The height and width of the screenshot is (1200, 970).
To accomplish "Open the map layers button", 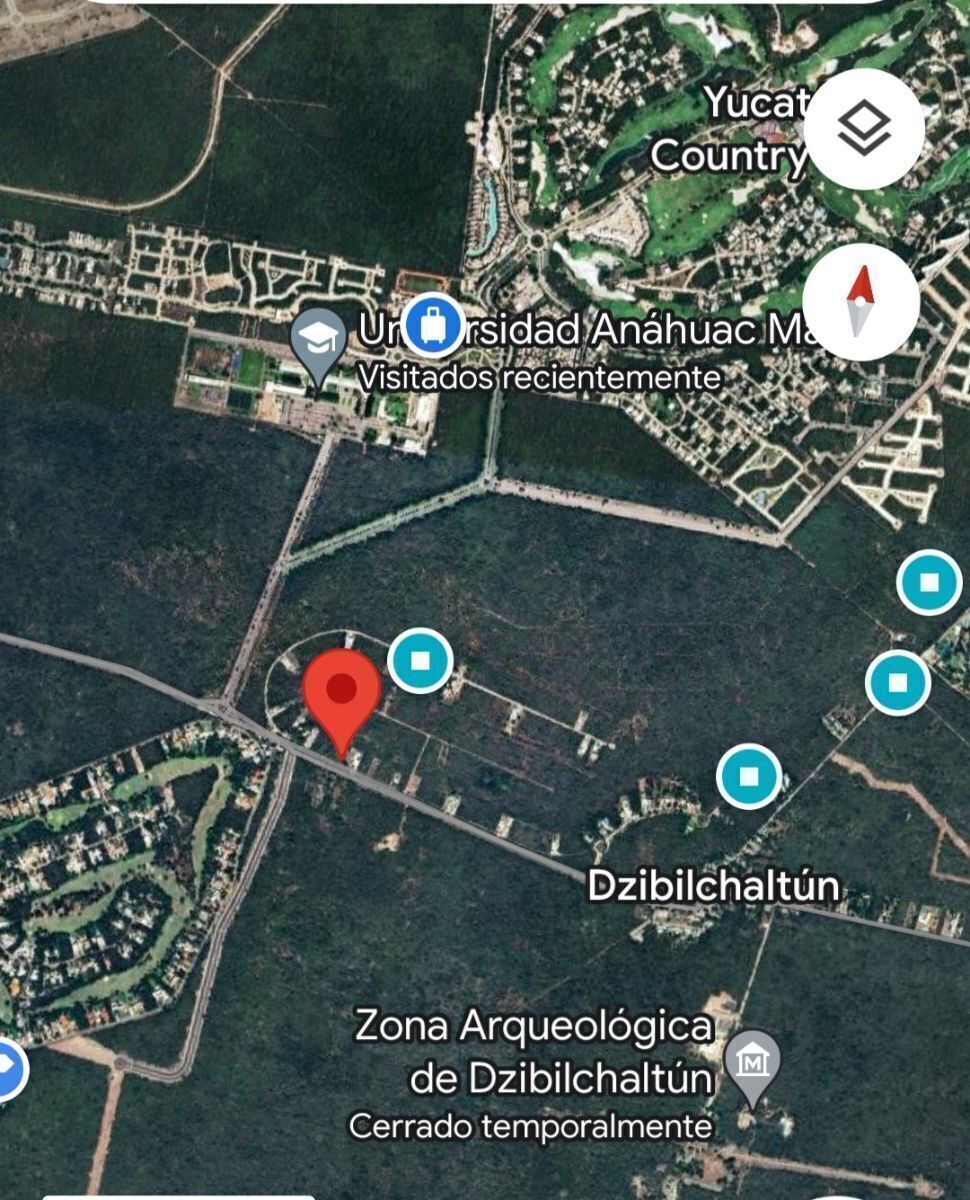I will [863, 129].
